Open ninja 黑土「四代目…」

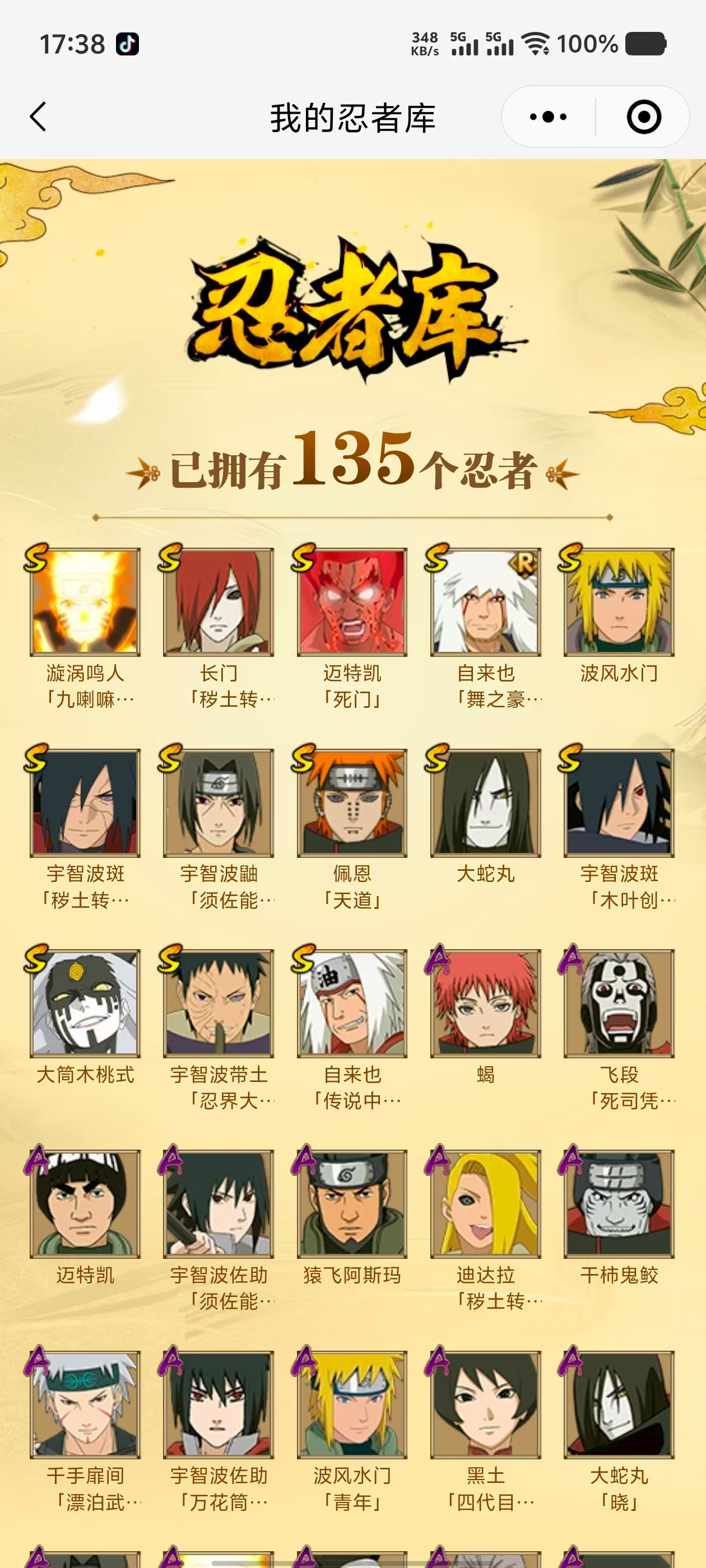[485, 1404]
